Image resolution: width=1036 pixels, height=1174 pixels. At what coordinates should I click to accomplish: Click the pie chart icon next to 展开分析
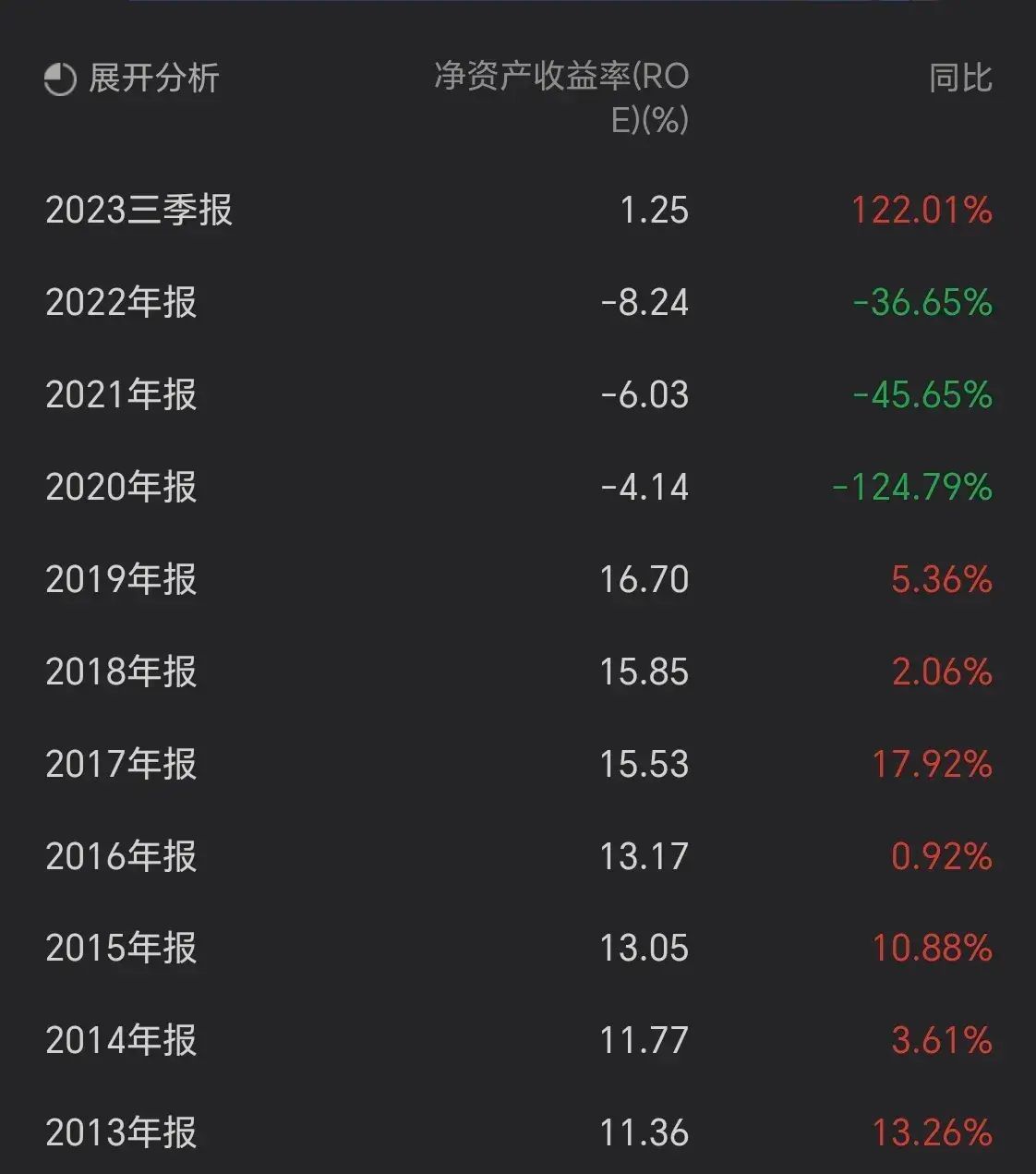coord(58,80)
